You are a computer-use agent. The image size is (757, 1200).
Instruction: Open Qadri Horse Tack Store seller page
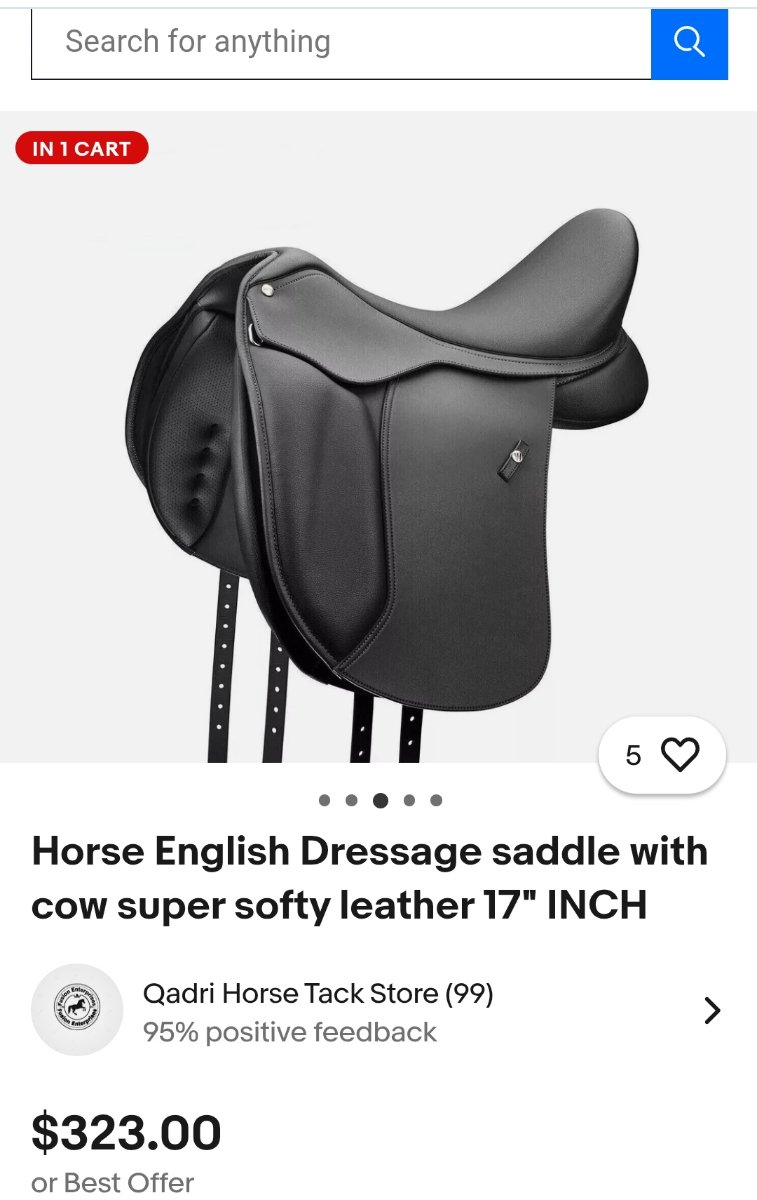point(318,994)
